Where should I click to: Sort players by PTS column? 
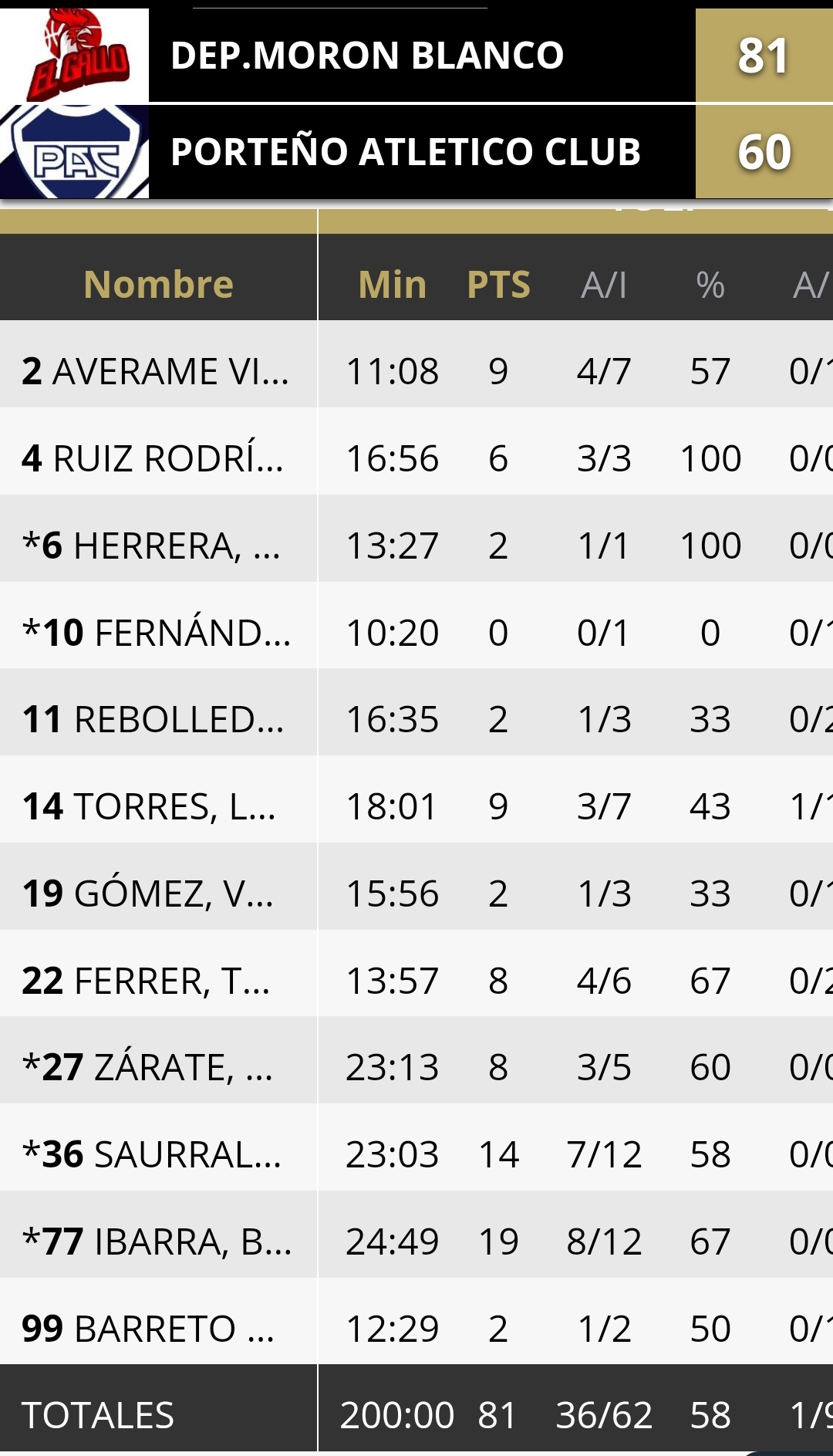point(498,284)
